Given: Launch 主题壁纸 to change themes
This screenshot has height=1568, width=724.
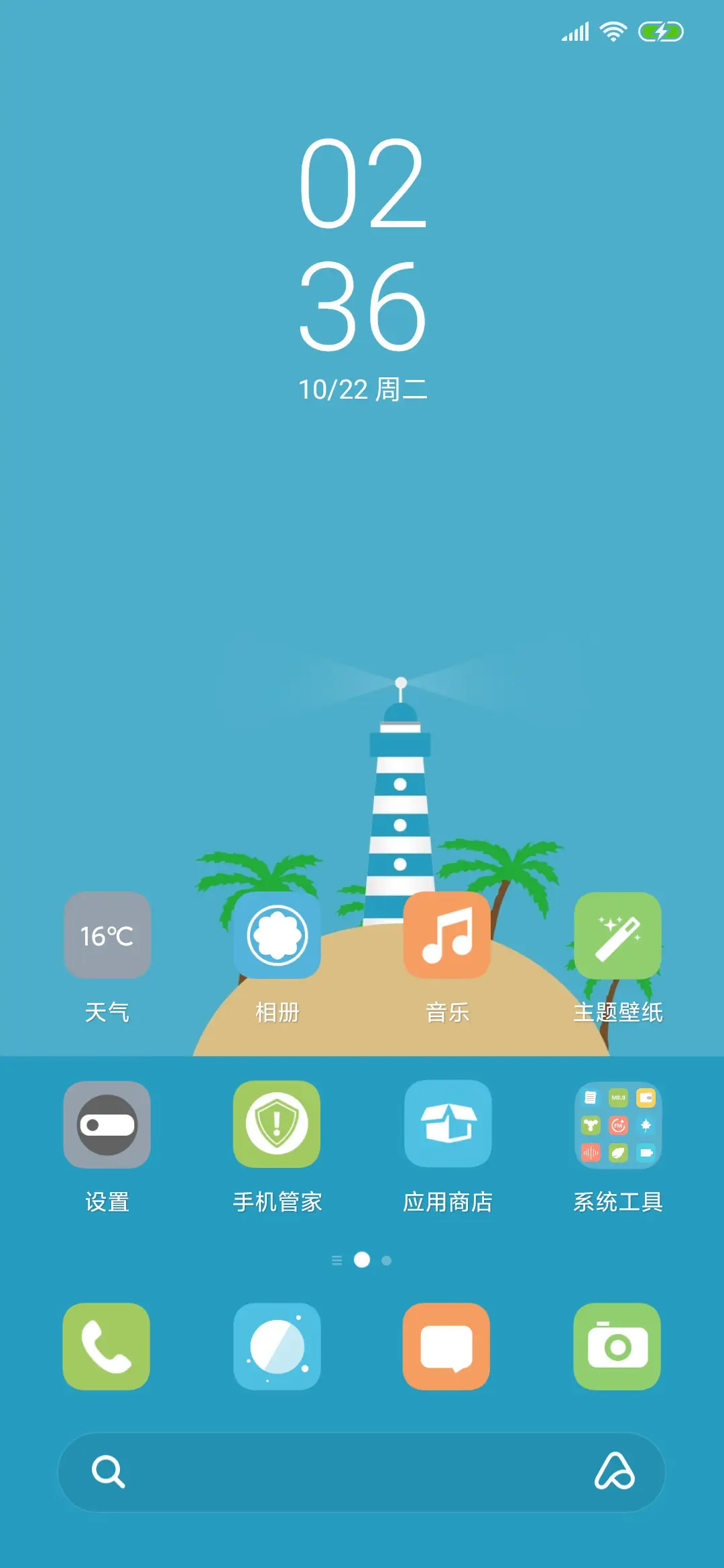Looking at the screenshot, I should click(x=617, y=936).
